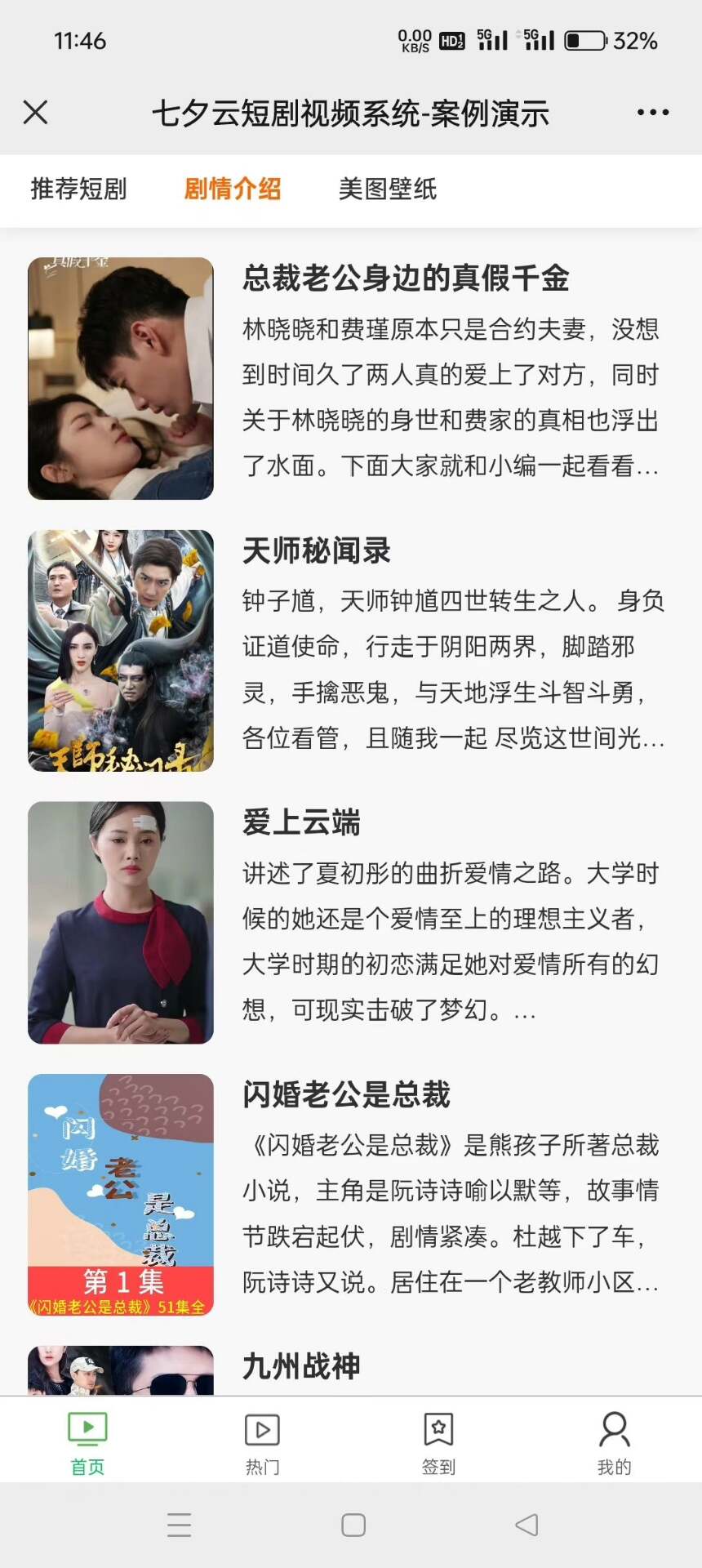The height and width of the screenshot is (1568, 702).
Task: Open the 九州战神 drama entry
Action: tap(301, 1366)
